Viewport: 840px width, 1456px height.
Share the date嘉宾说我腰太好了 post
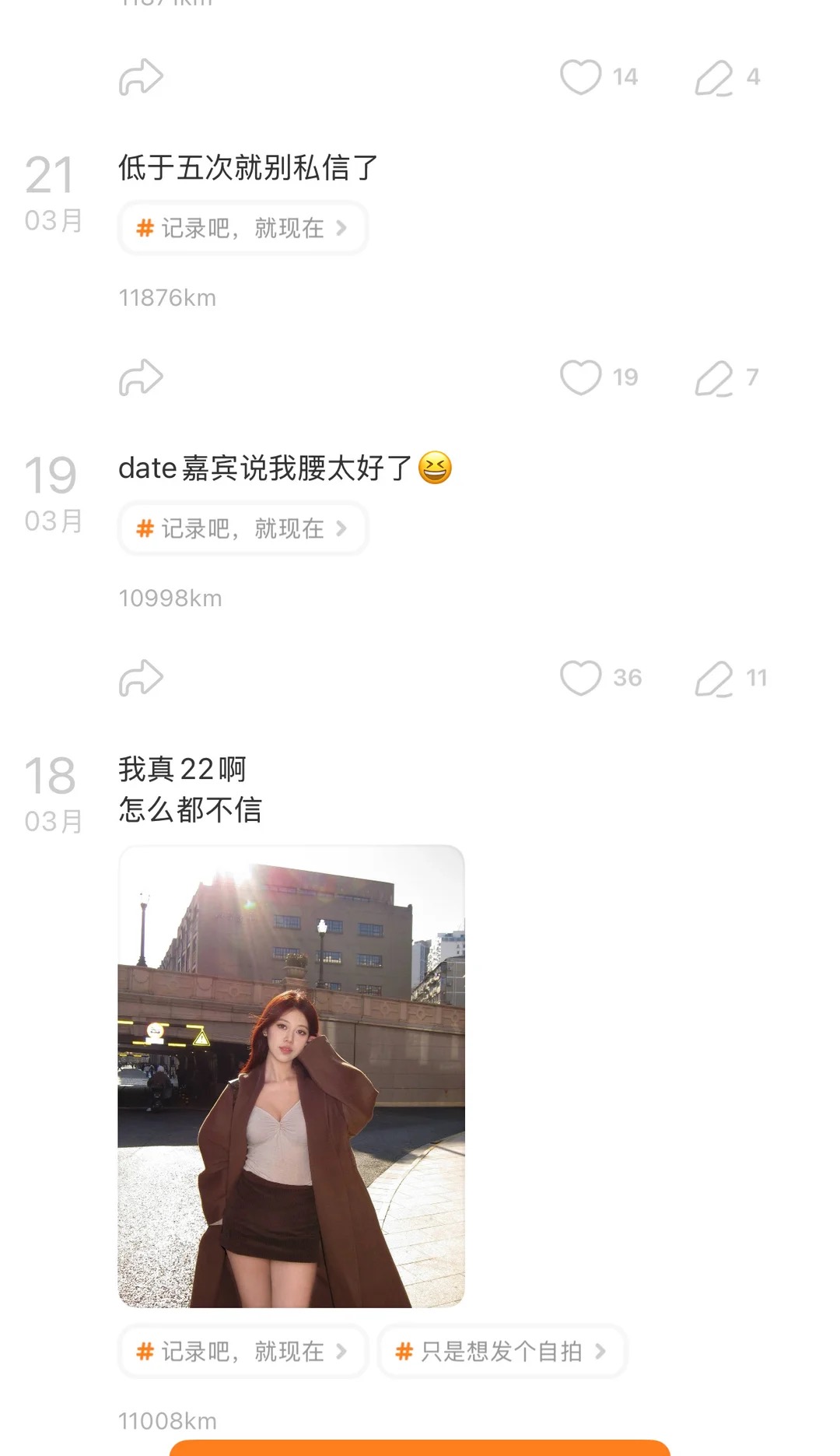coord(141,678)
